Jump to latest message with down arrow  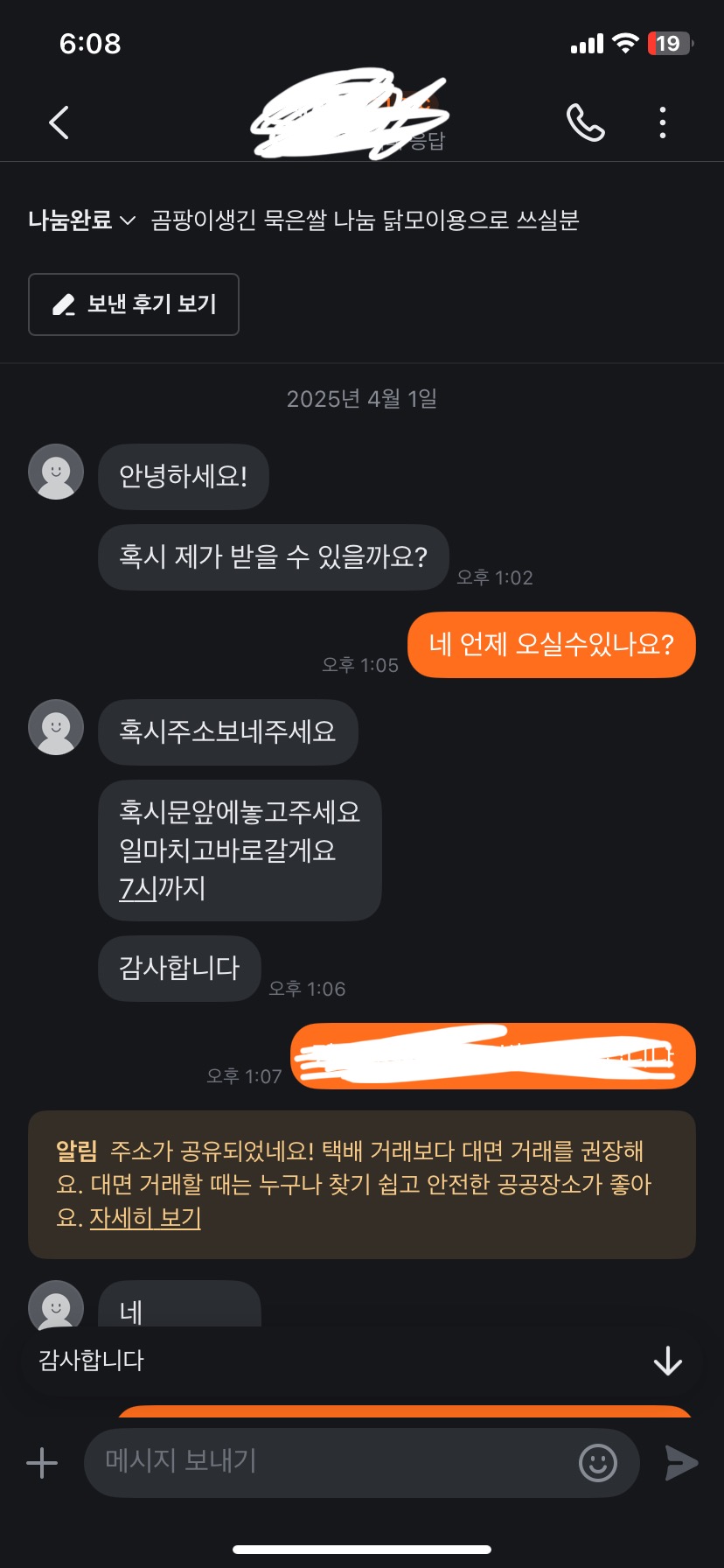pyautogui.click(x=667, y=1361)
